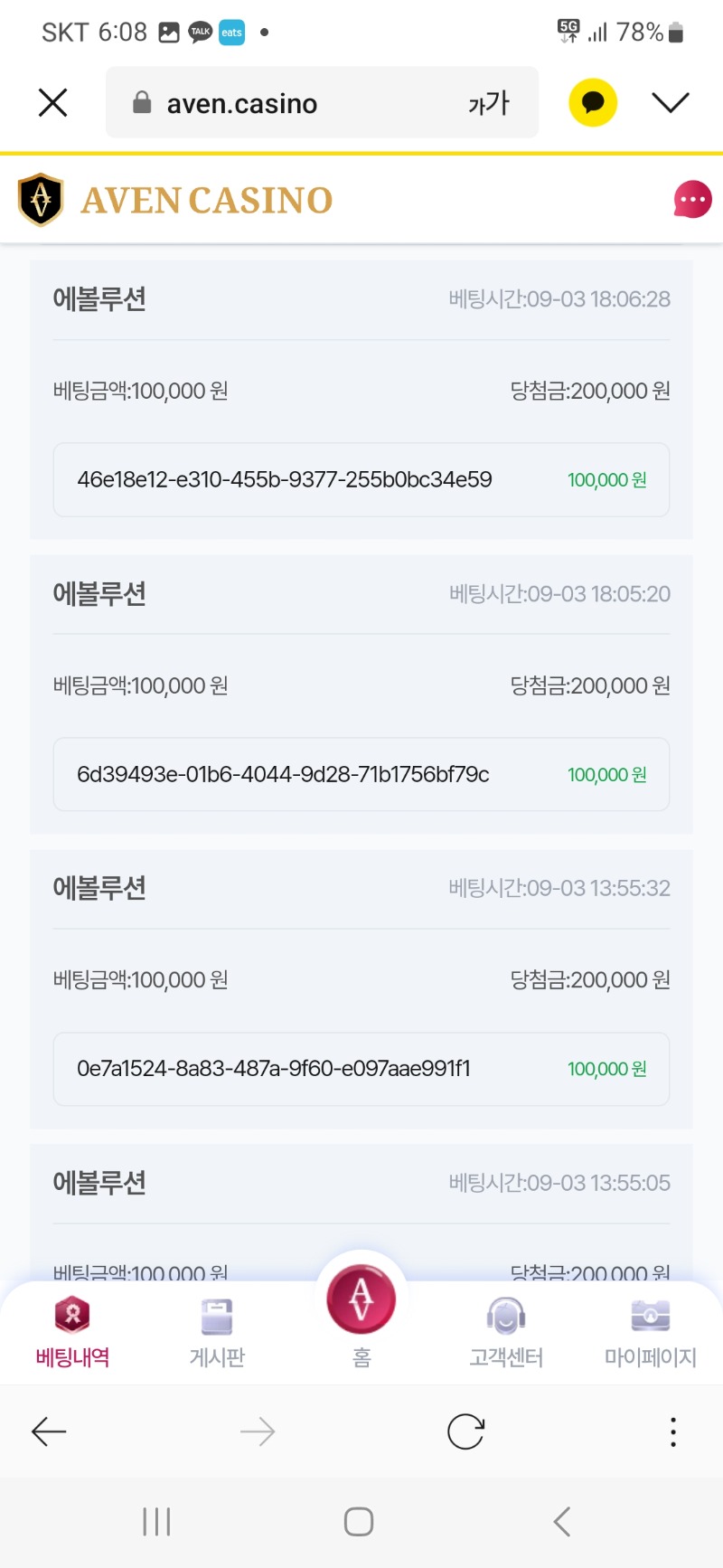
Task: Open recent apps from the system navigation bar
Action: point(156,1521)
